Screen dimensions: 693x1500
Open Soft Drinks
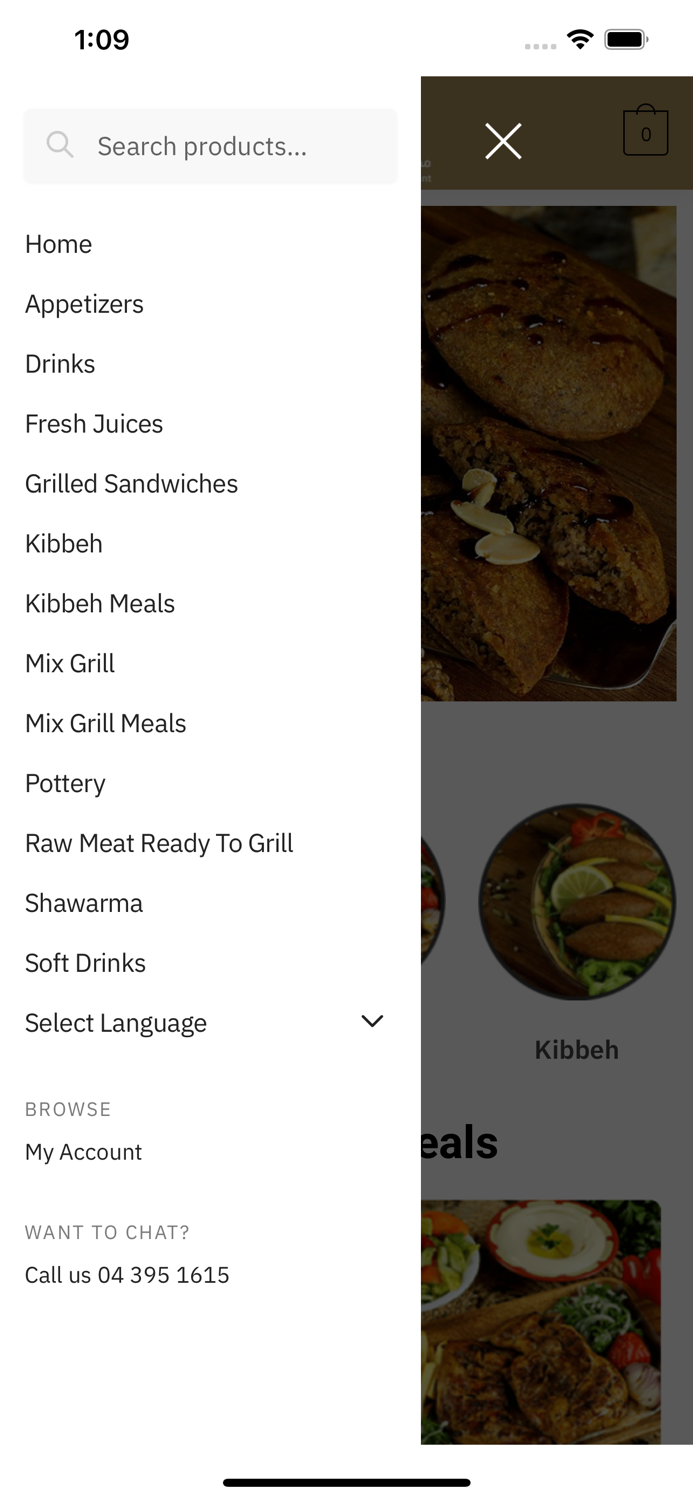point(85,964)
